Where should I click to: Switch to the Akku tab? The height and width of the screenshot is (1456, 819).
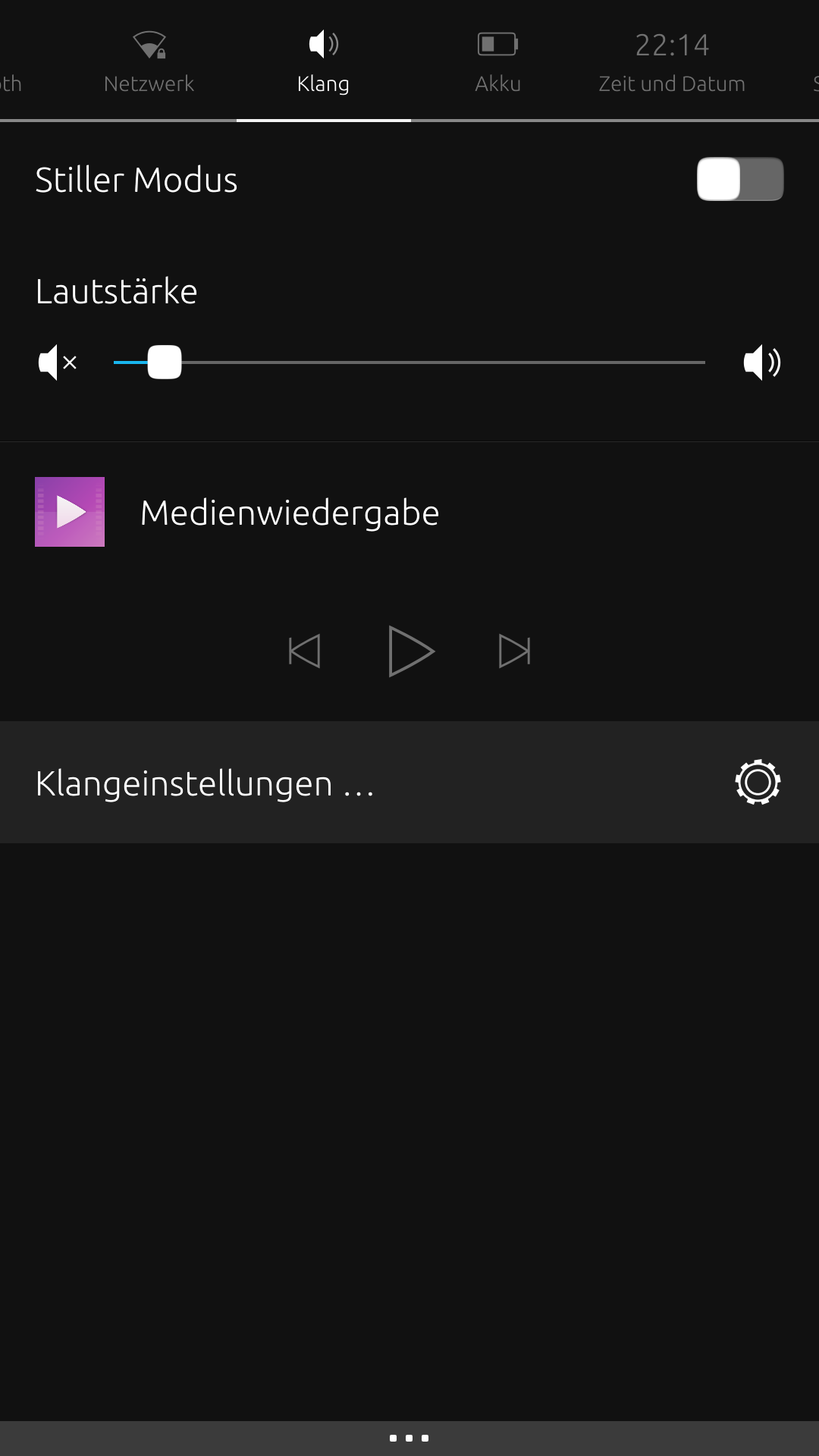[x=497, y=62]
